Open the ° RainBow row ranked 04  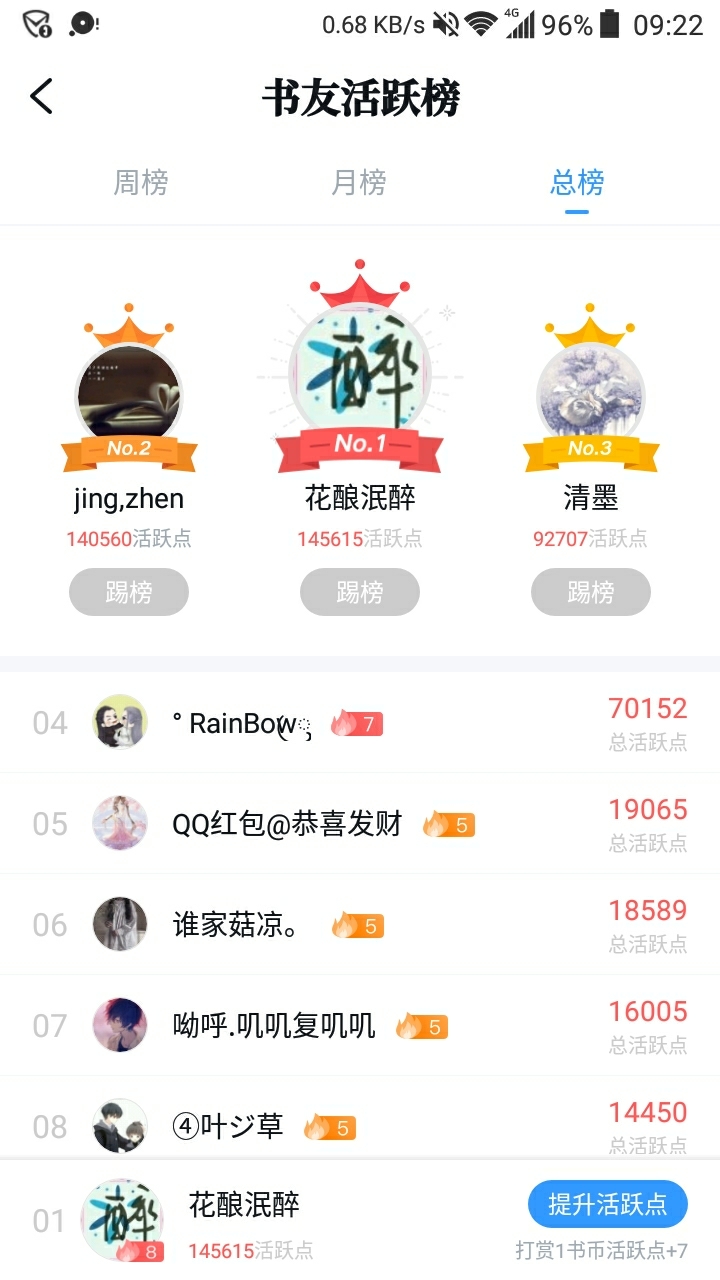click(360, 723)
